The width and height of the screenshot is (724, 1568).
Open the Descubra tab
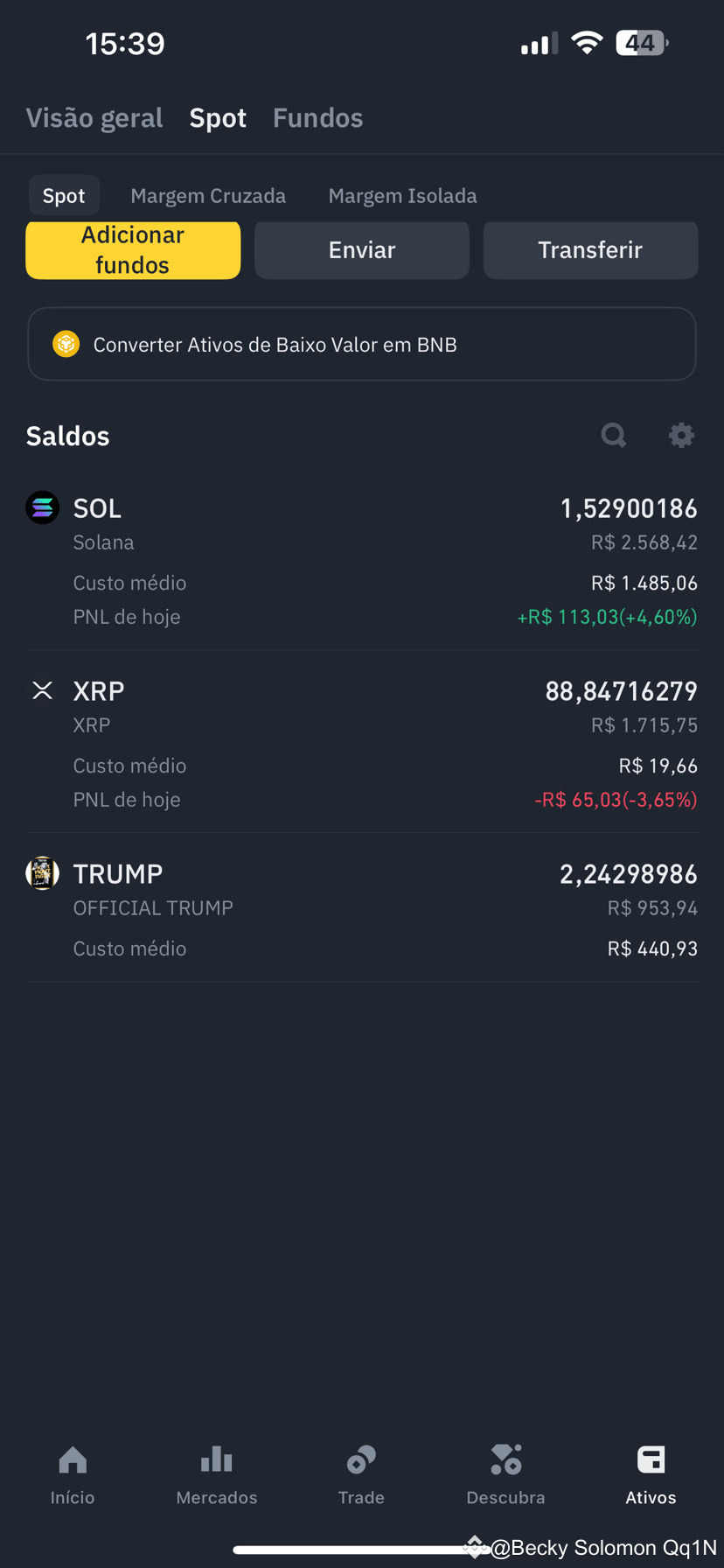[505, 1474]
